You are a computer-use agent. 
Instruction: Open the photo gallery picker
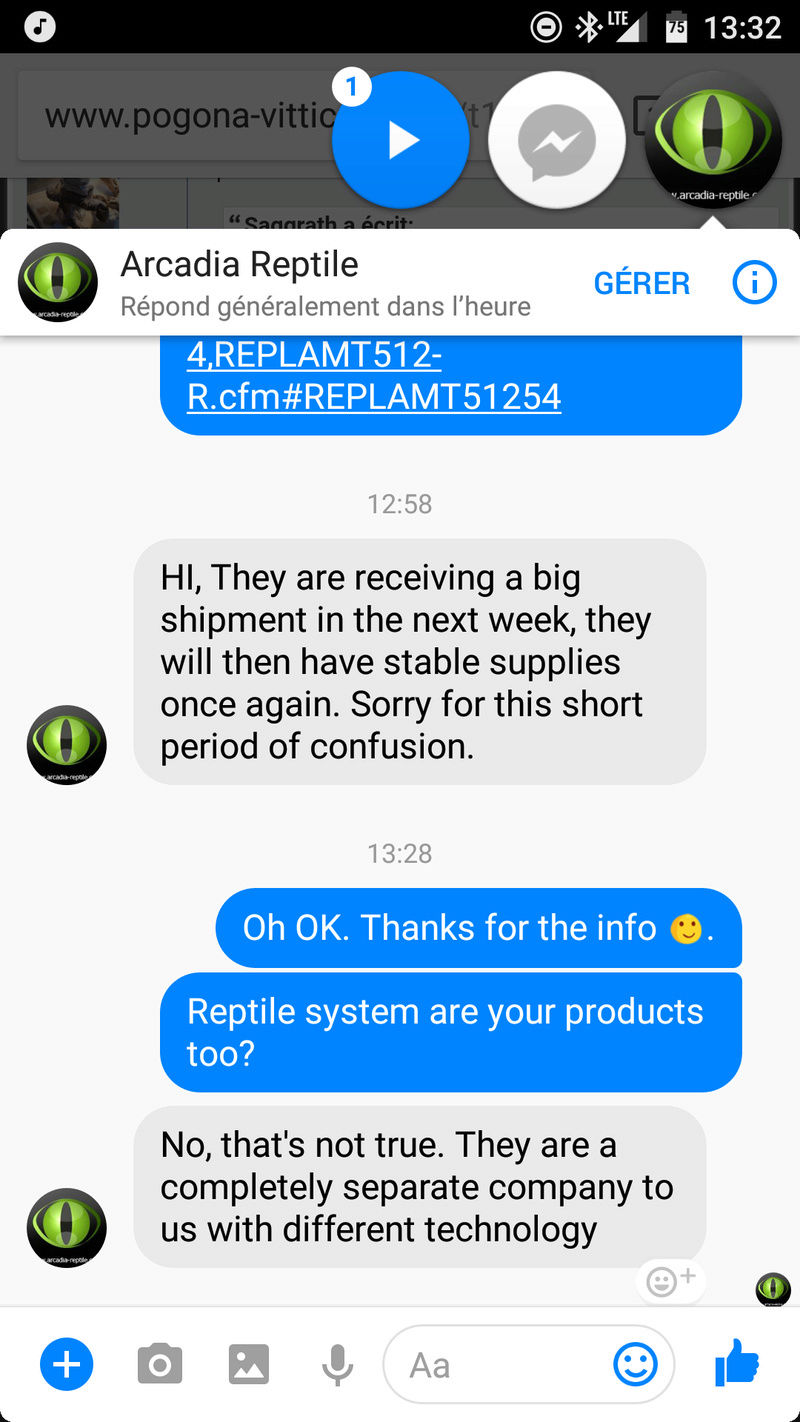pos(248,1364)
